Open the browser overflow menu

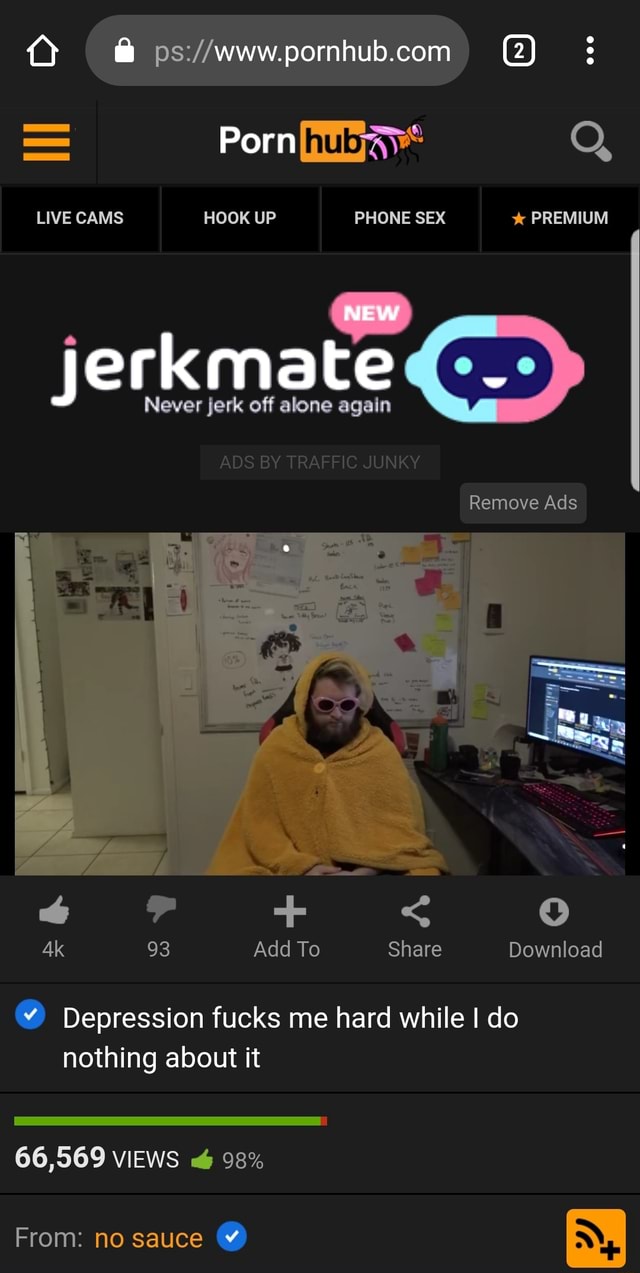tap(590, 50)
